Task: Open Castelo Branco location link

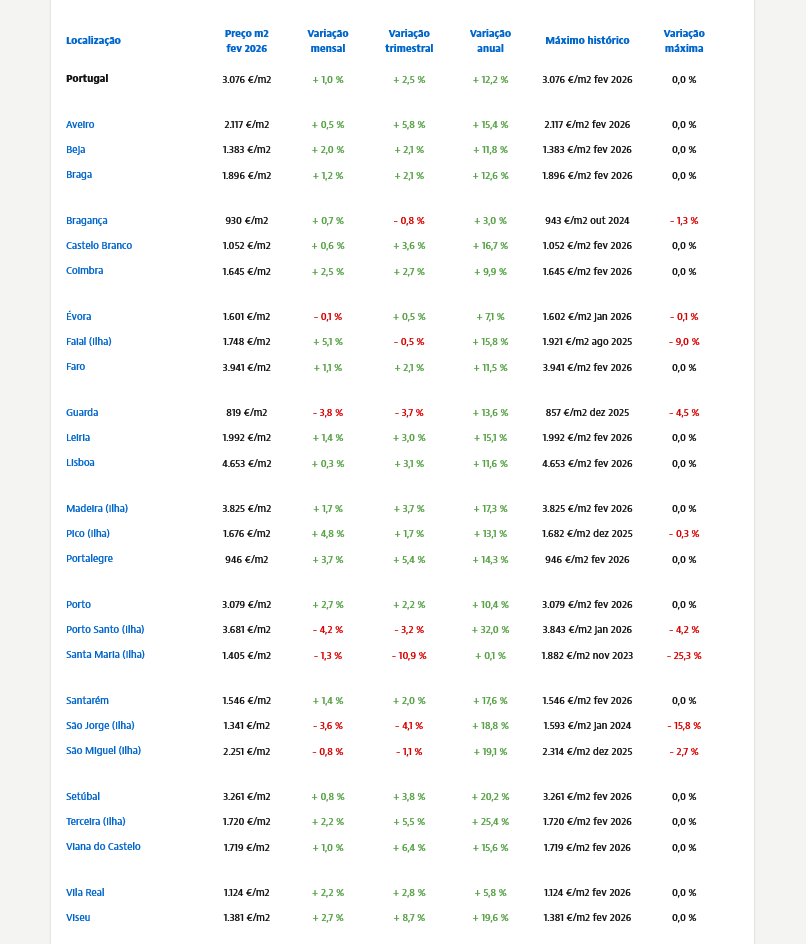Action: pos(99,246)
